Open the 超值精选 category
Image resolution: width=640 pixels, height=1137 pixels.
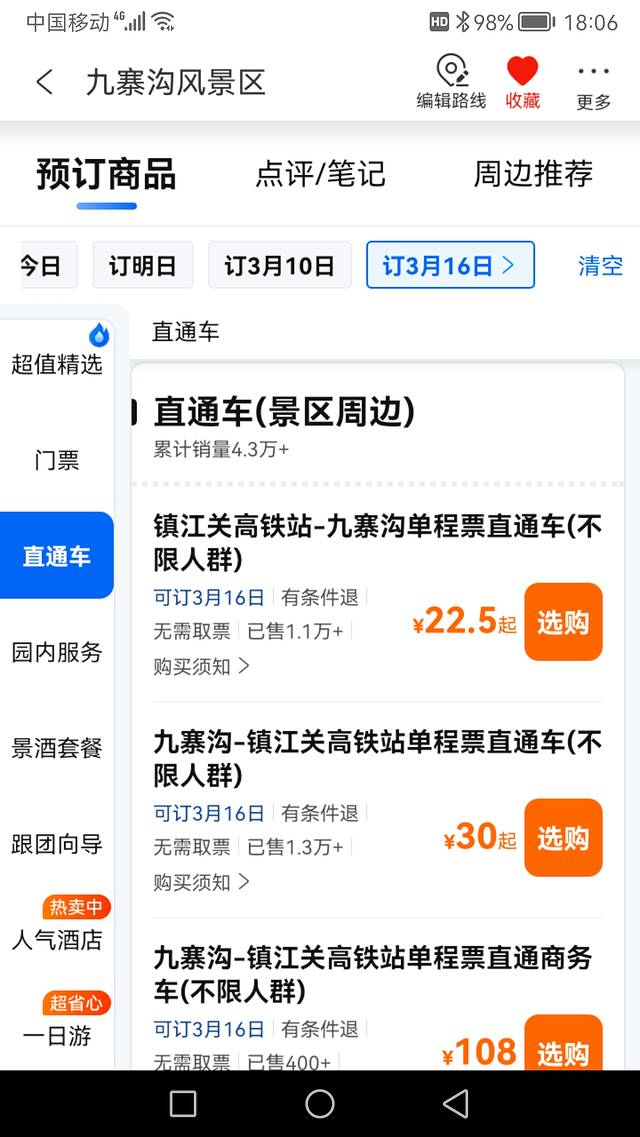point(57,365)
